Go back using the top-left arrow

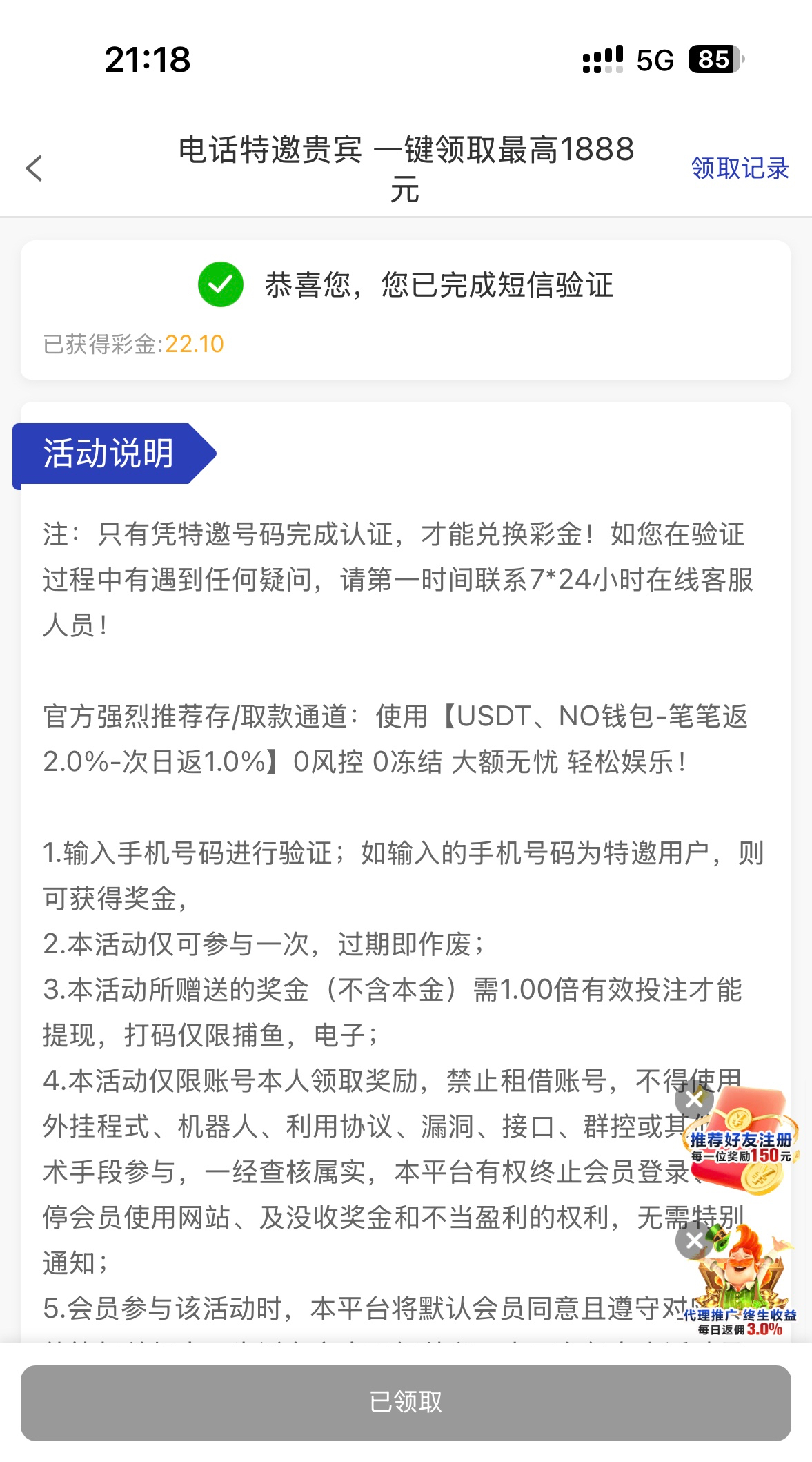click(x=34, y=168)
